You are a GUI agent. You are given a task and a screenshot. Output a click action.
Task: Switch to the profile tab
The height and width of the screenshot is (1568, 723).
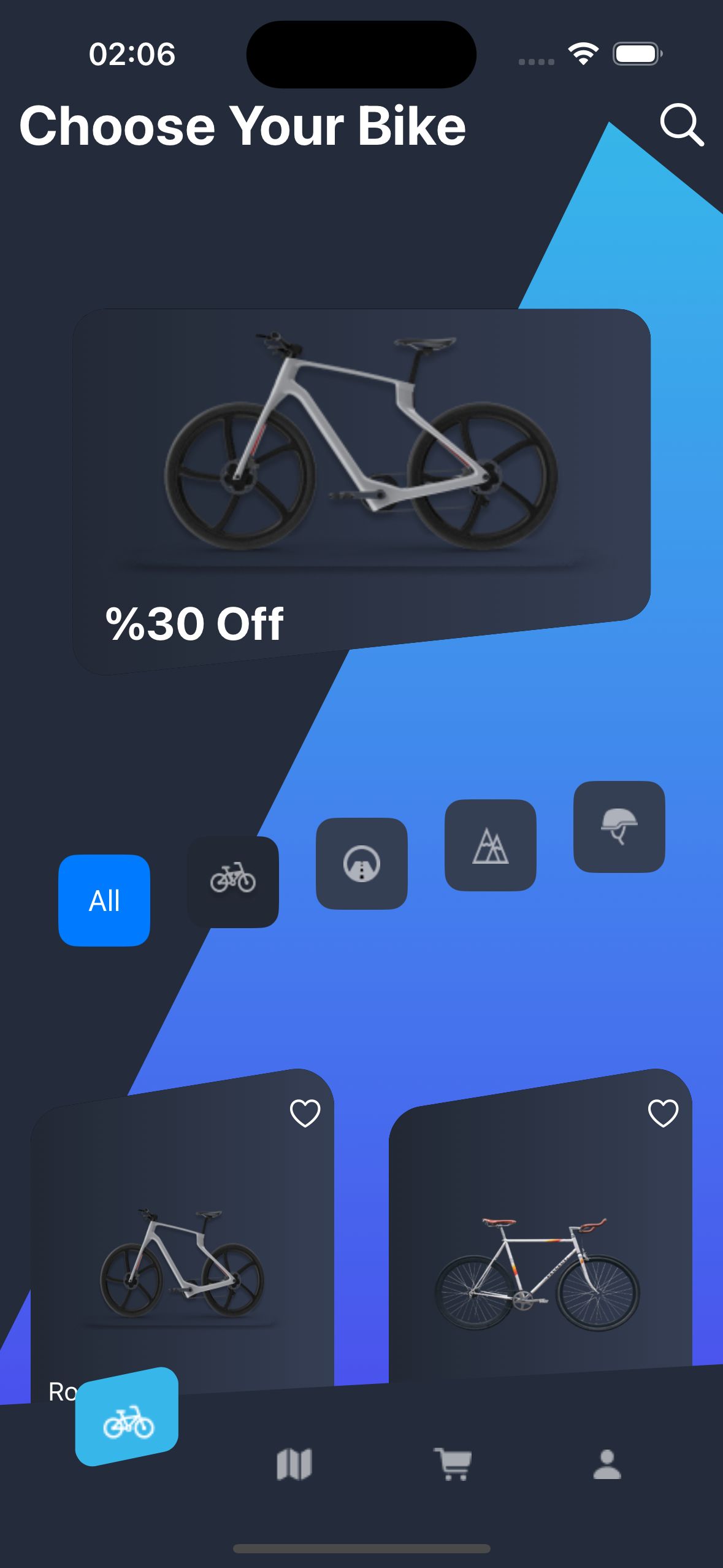pos(607,1465)
